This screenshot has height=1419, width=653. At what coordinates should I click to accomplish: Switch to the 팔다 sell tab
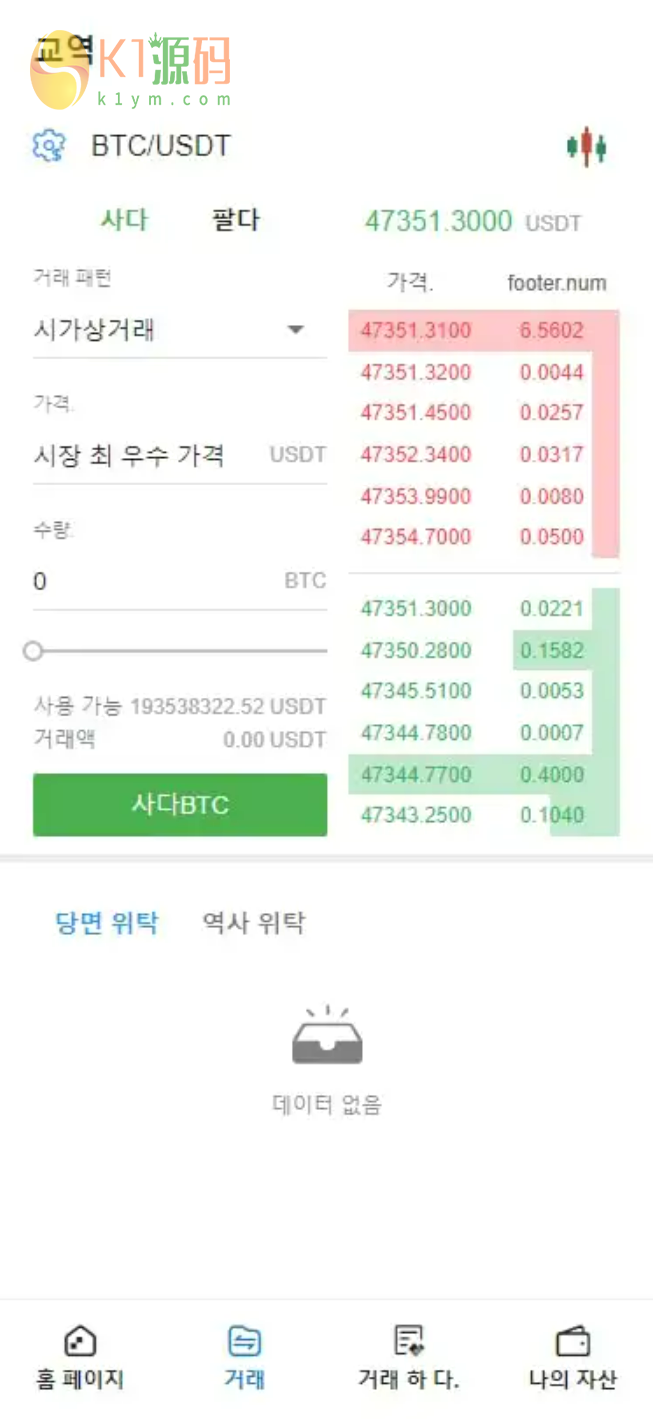coord(236,220)
